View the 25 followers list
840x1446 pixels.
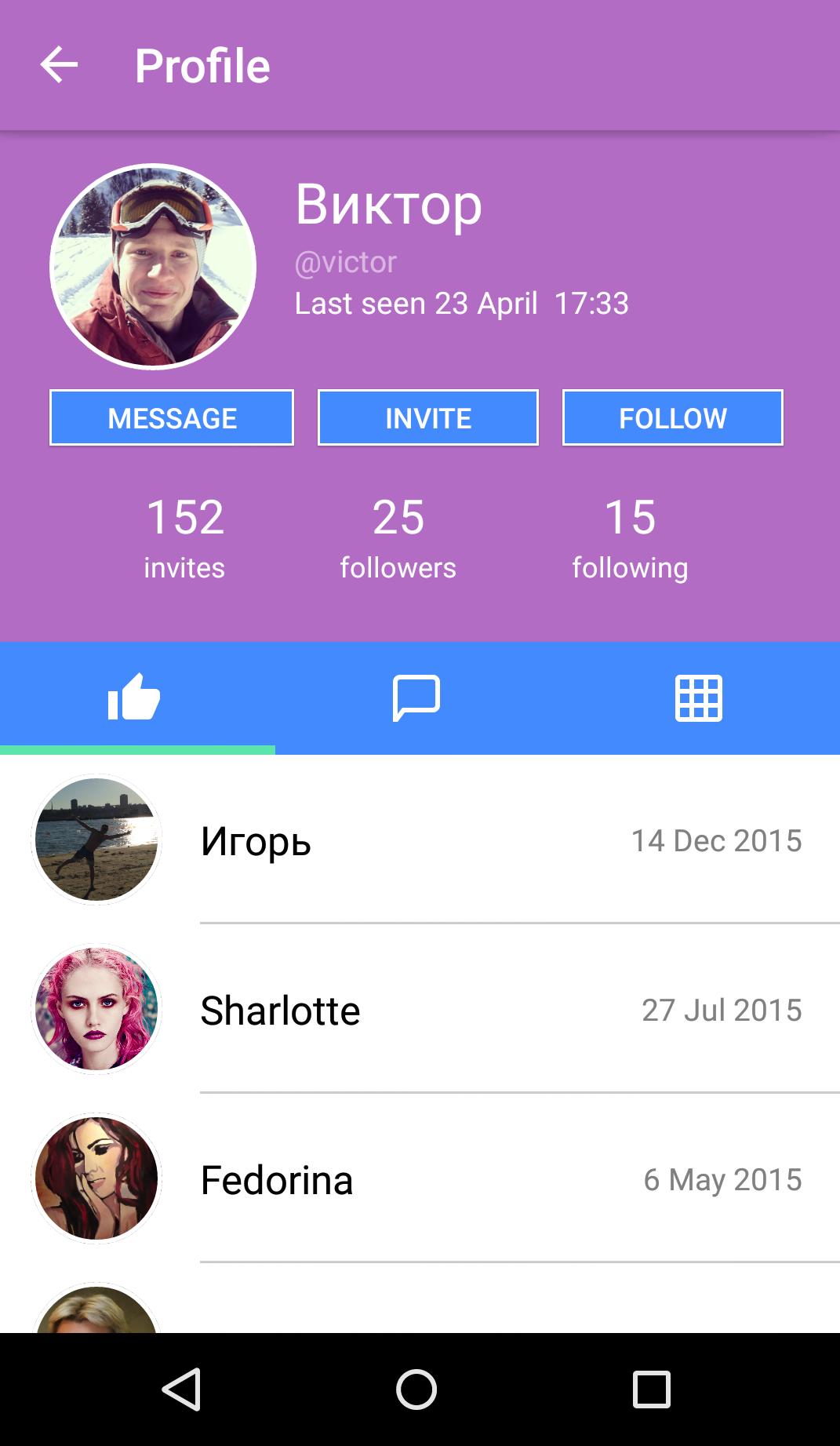point(398,537)
